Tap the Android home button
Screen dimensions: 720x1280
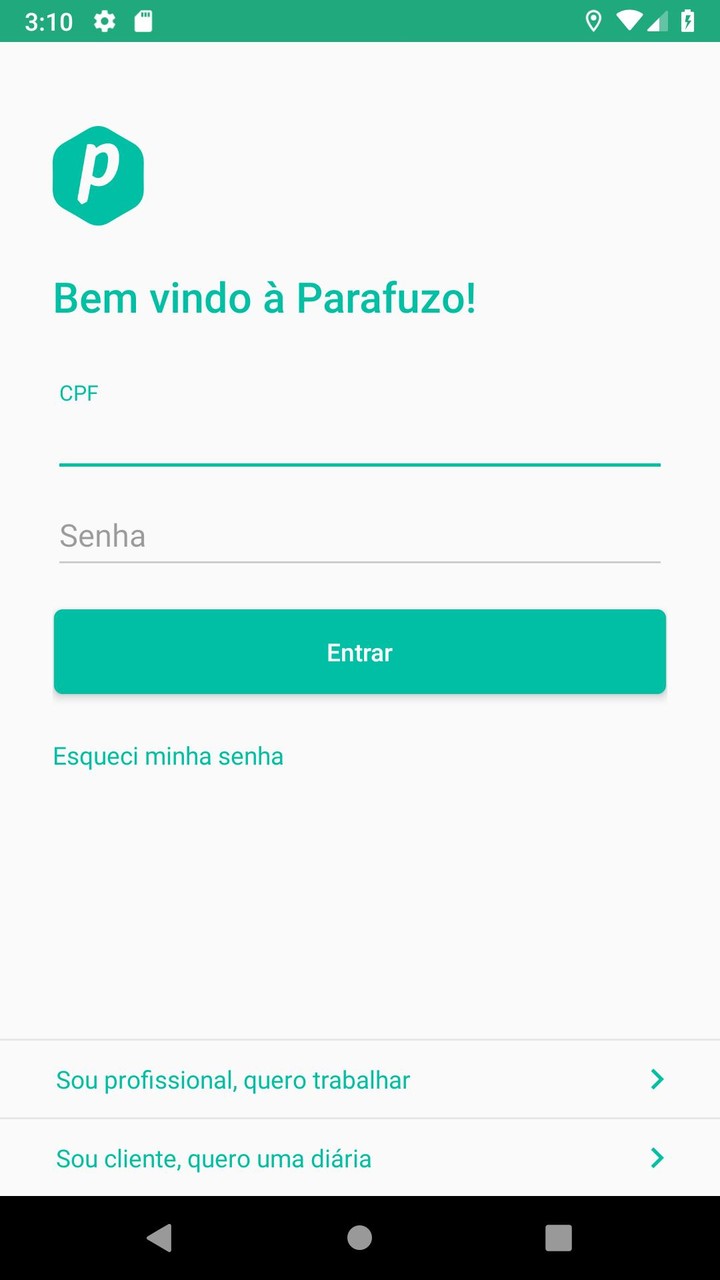tap(360, 1237)
